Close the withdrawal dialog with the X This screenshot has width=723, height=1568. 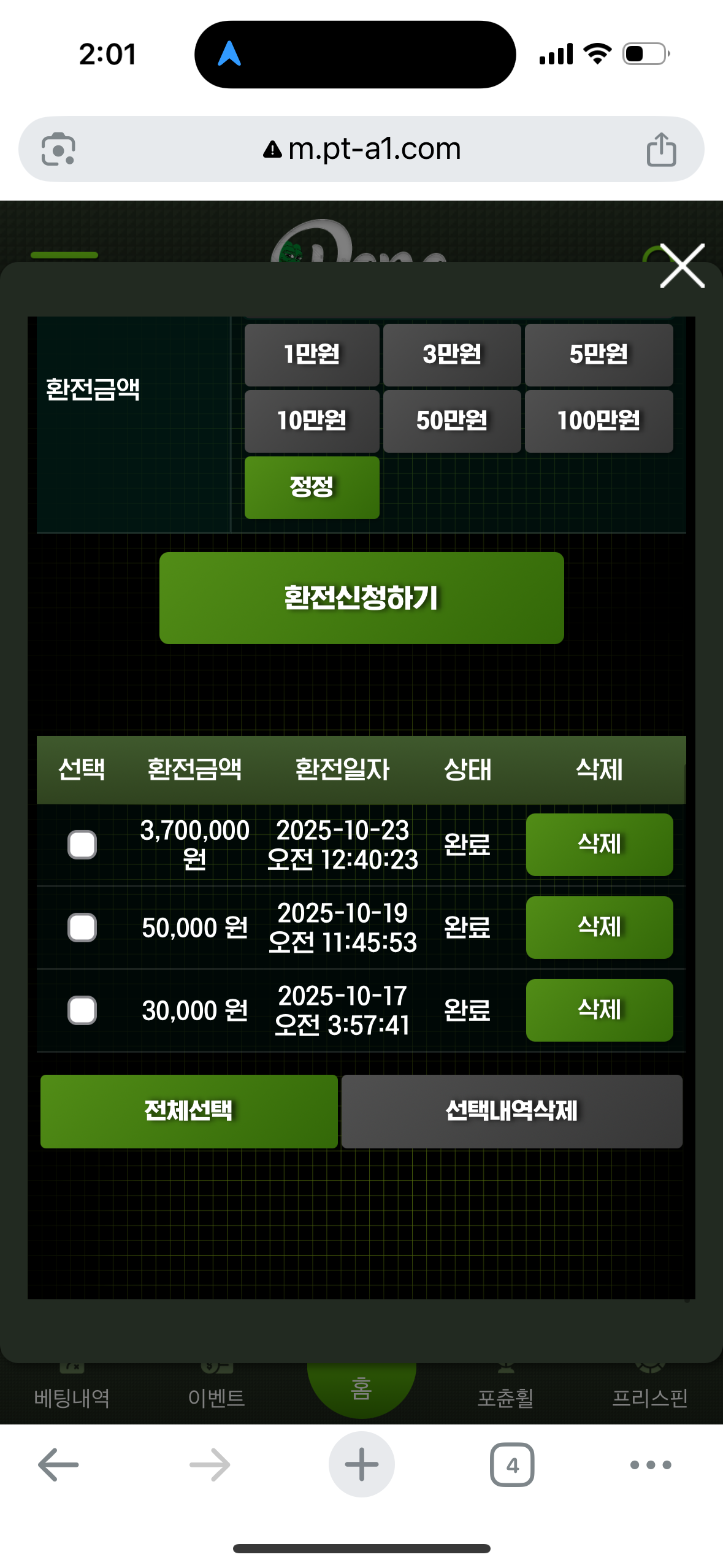[682, 266]
